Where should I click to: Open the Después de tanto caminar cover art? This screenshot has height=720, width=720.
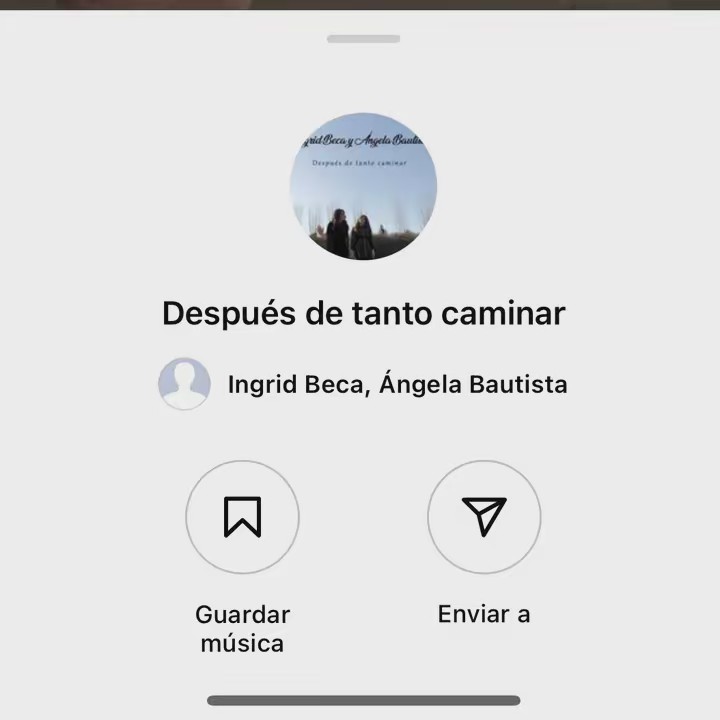(x=363, y=186)
